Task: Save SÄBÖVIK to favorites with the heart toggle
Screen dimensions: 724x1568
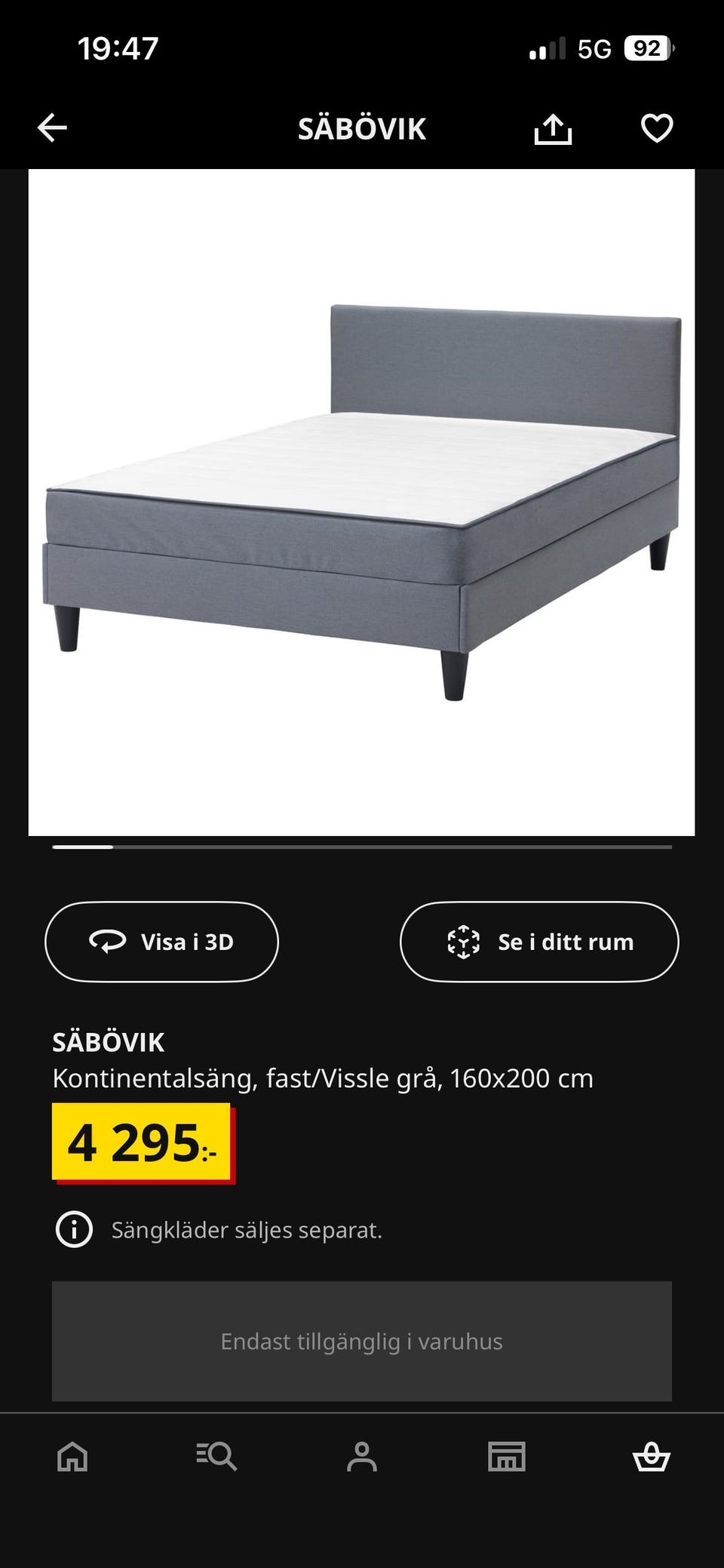Action: (x=655, y=128)
